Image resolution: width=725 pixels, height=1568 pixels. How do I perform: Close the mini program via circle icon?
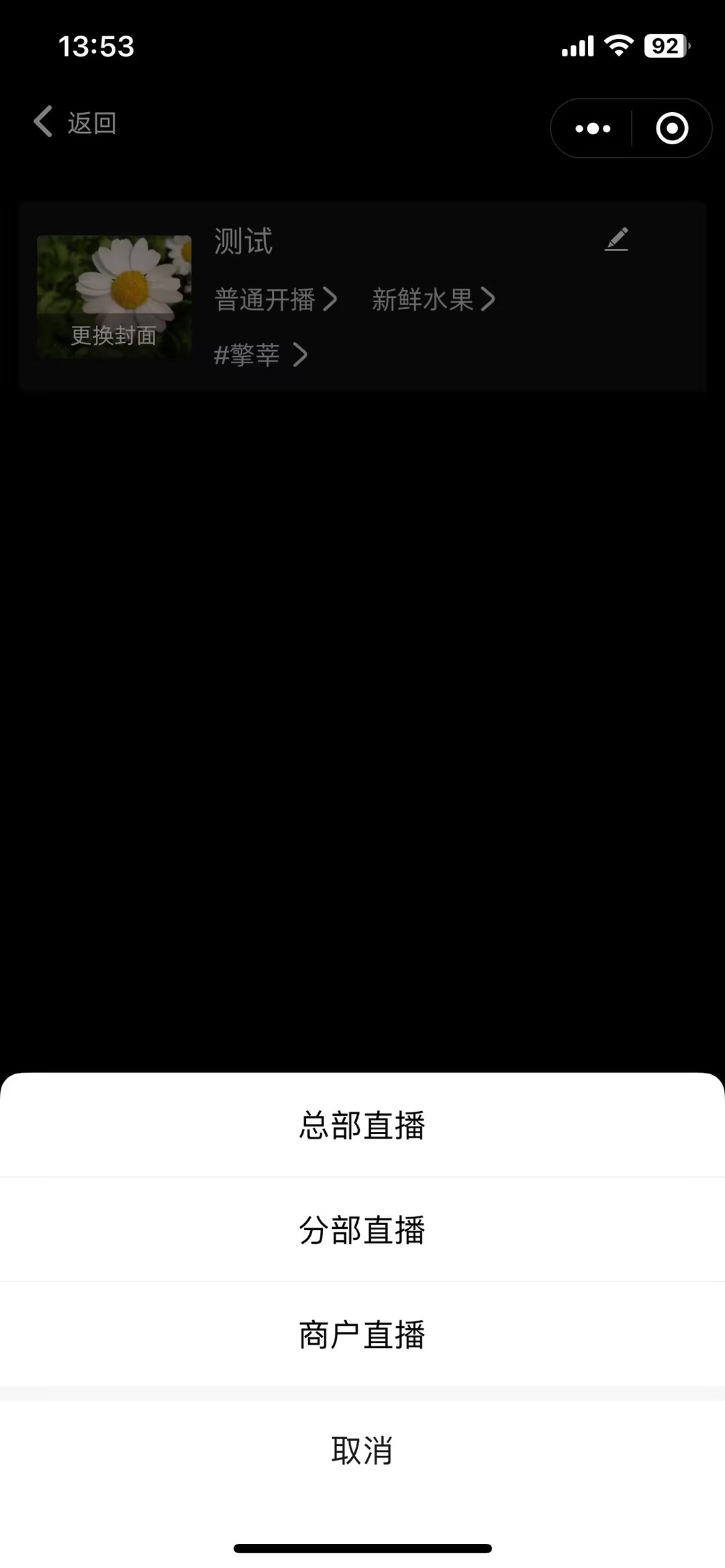pyautogui.click(x=672, y=128)
